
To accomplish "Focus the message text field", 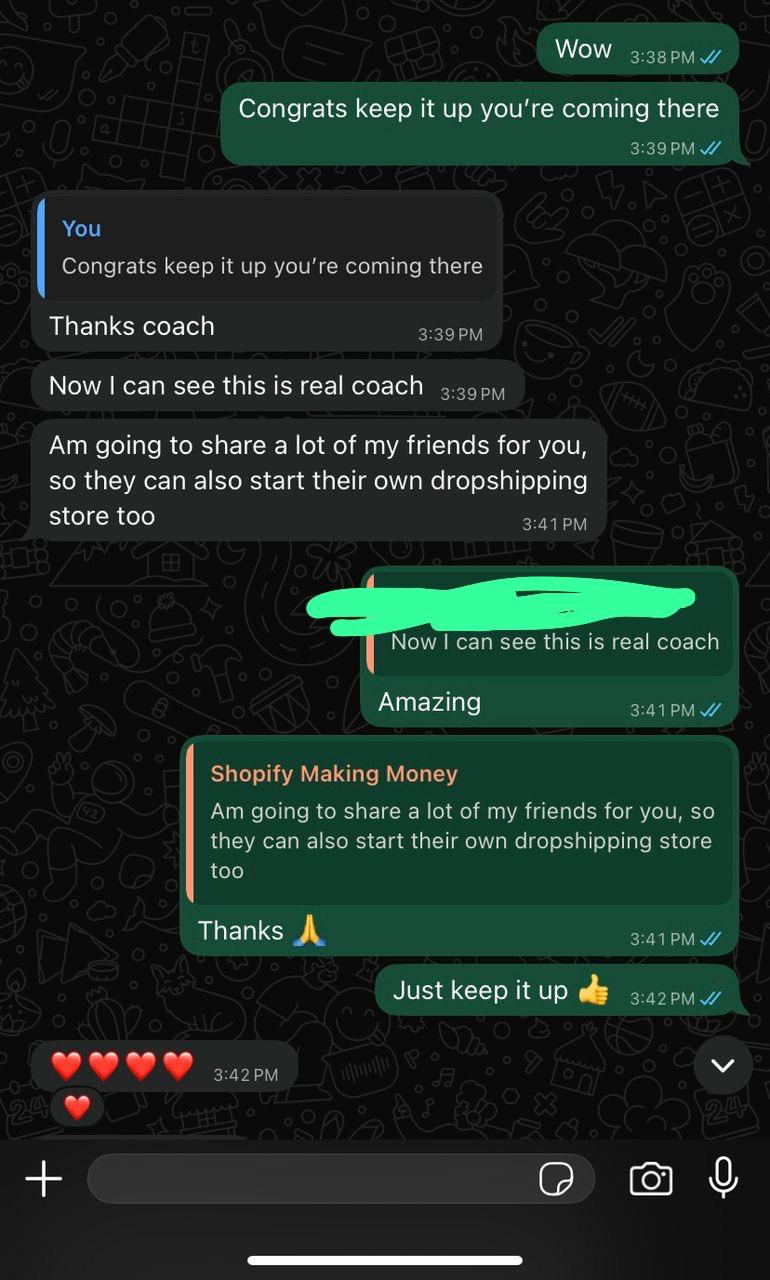I will click(x=310, y=1179).
